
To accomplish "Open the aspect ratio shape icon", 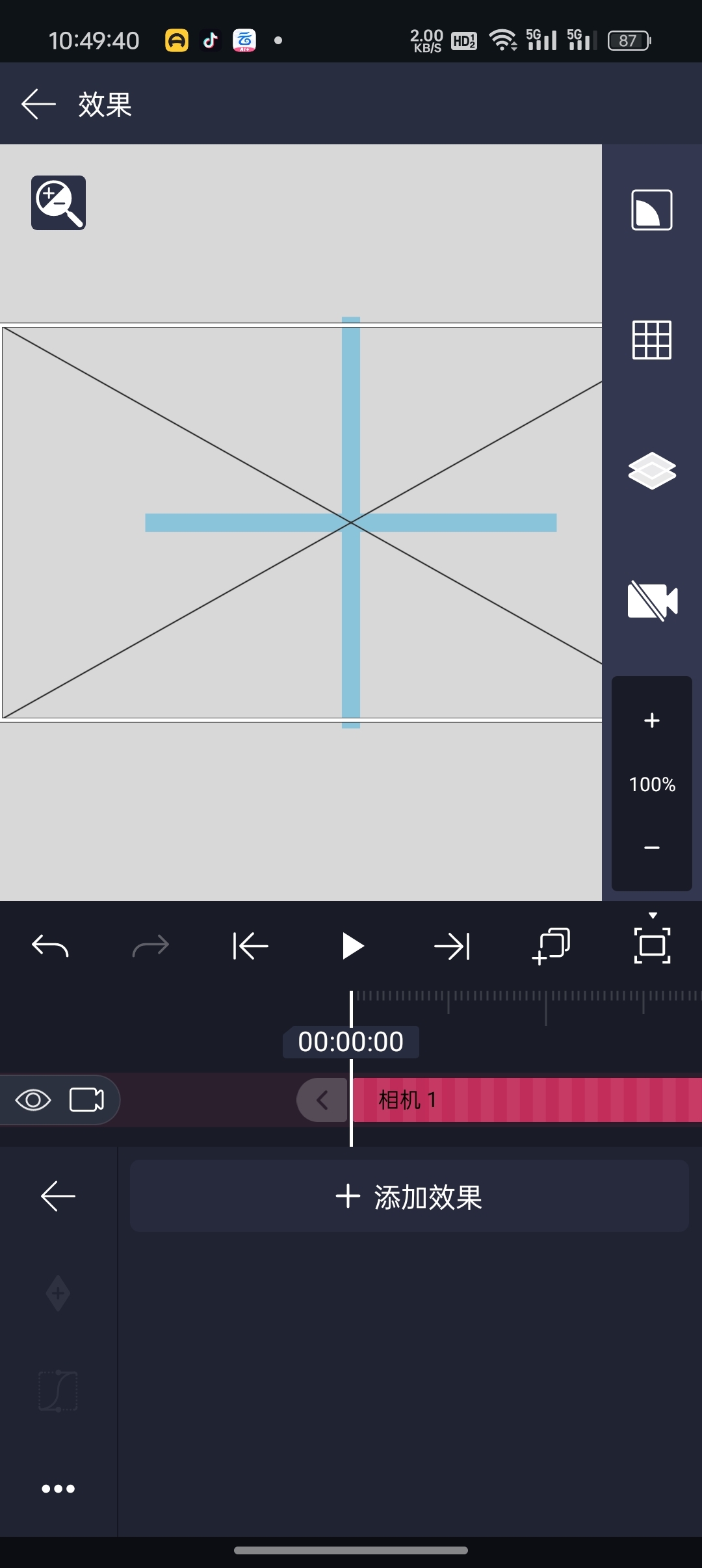I will click(x=652, y=210).
